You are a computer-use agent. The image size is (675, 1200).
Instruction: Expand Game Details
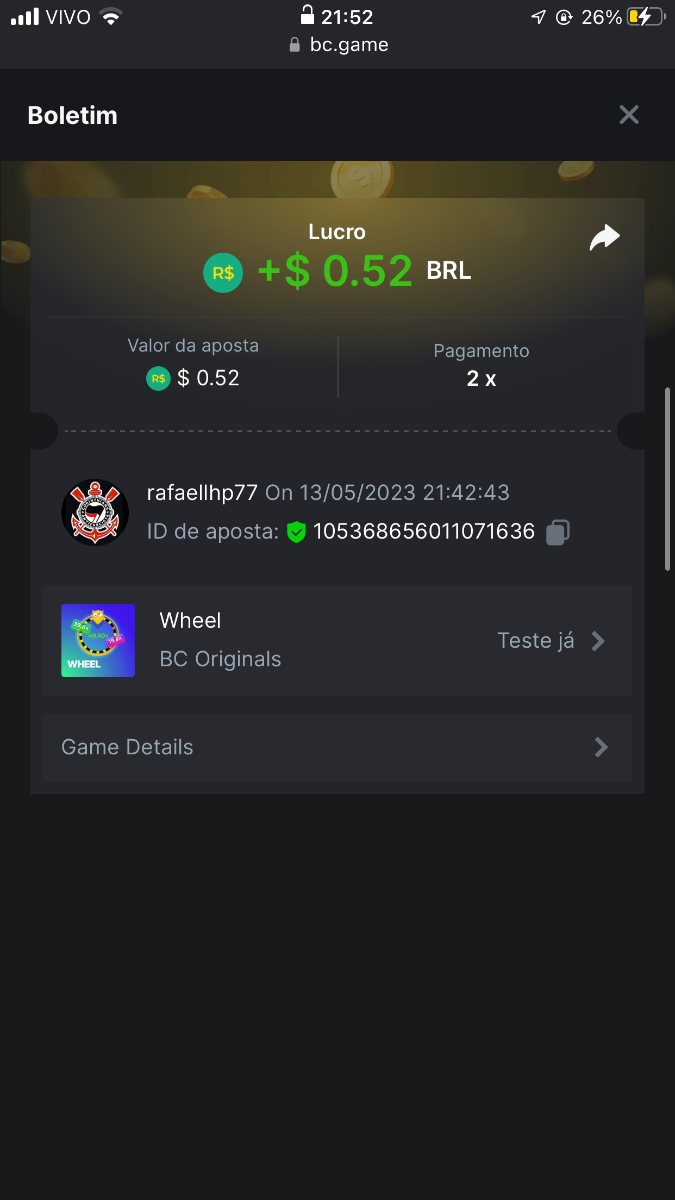(x=337, y=747)
